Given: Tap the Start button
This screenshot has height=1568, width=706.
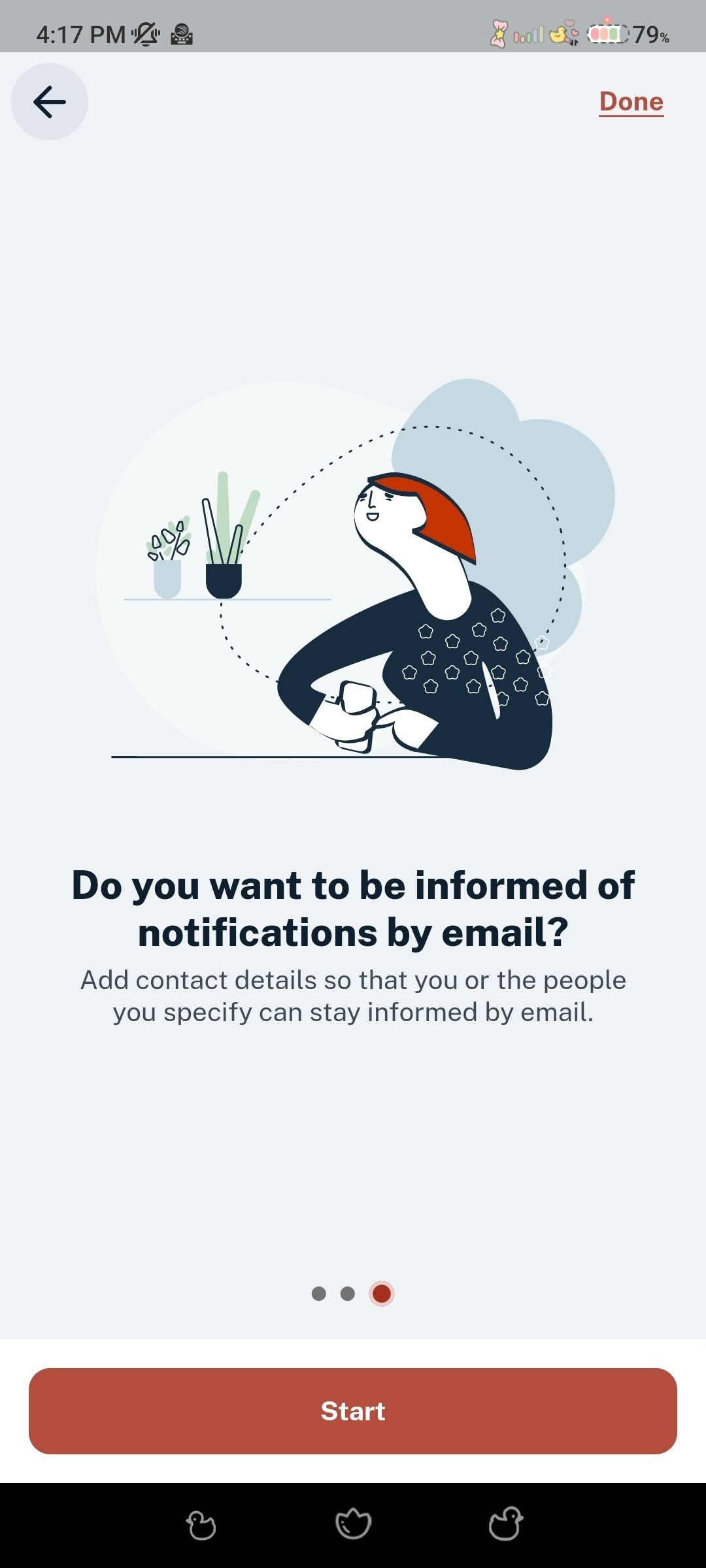Looking at the screenshot, I should click(x=353, y=1411).
